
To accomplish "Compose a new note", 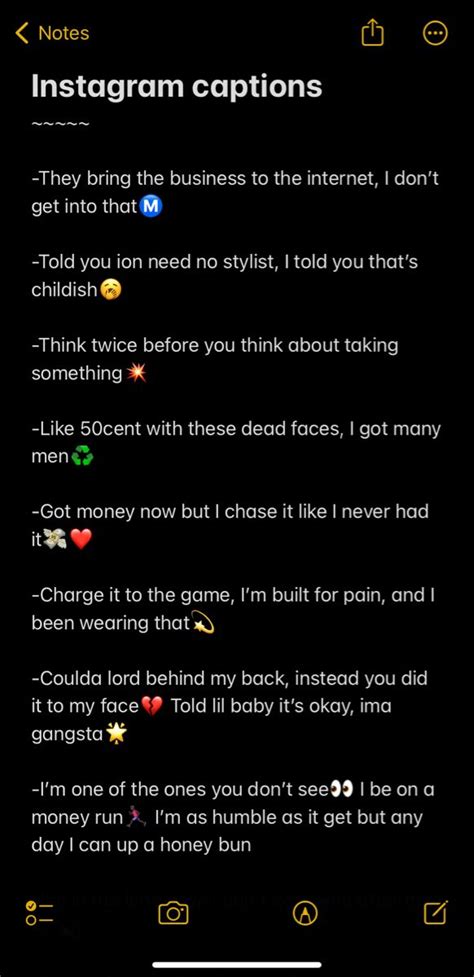I will click(435, 912).
